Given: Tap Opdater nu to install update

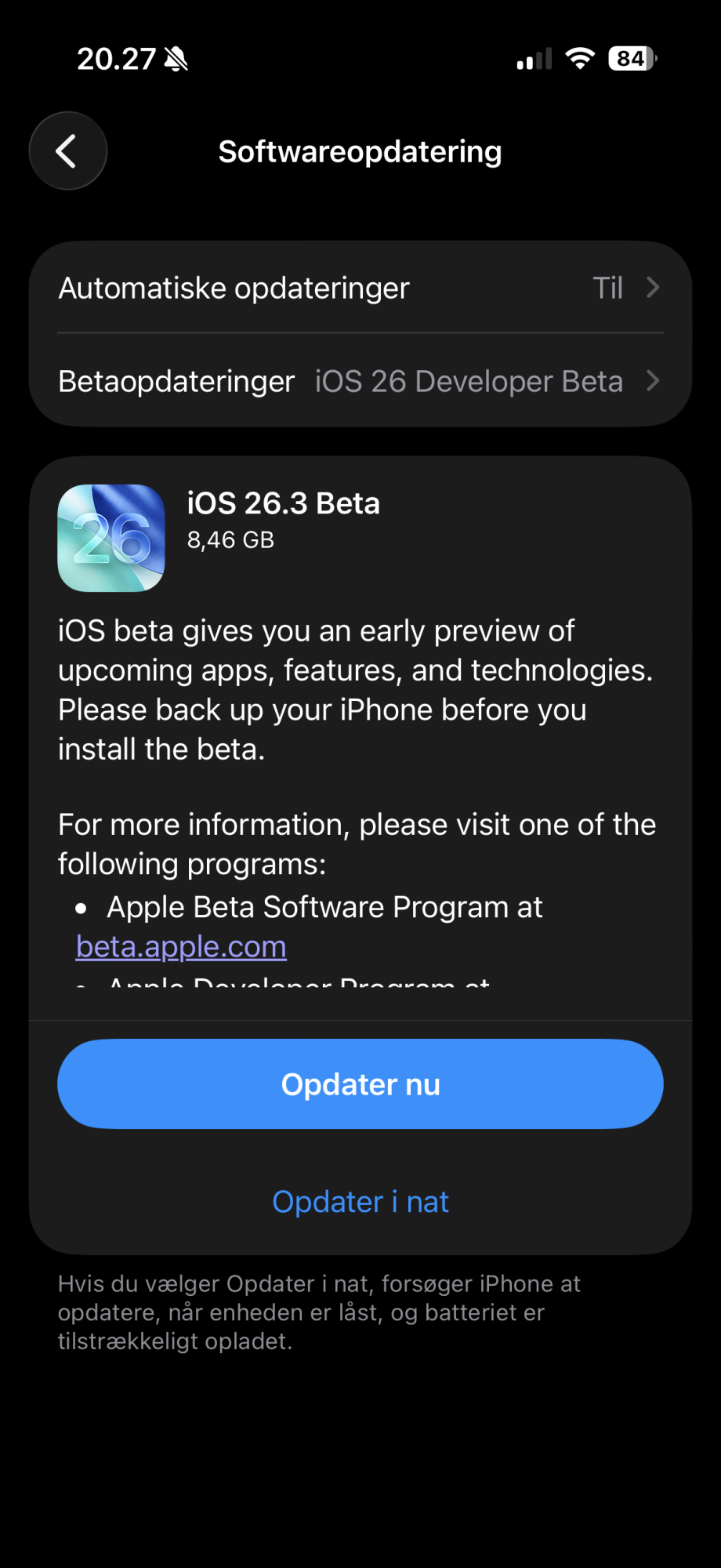Looking at the screenshot, I should coord(360,1084).
